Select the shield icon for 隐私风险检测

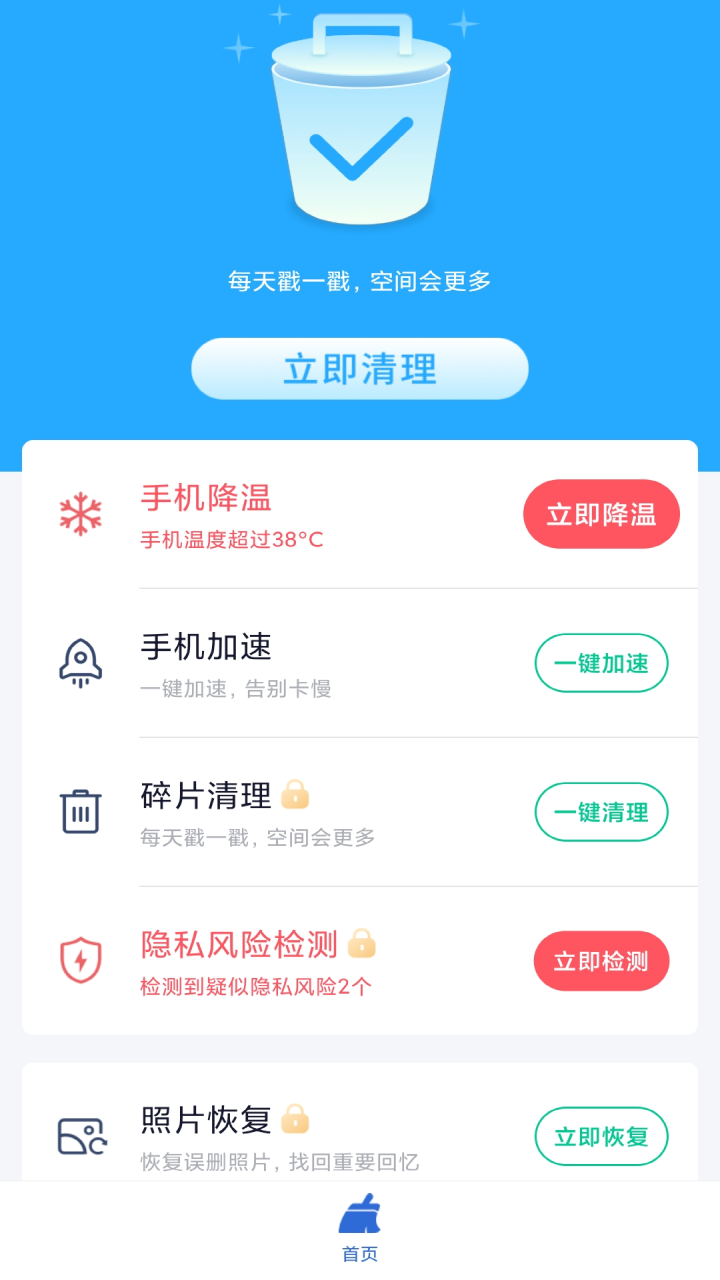[x=80, y=960]
